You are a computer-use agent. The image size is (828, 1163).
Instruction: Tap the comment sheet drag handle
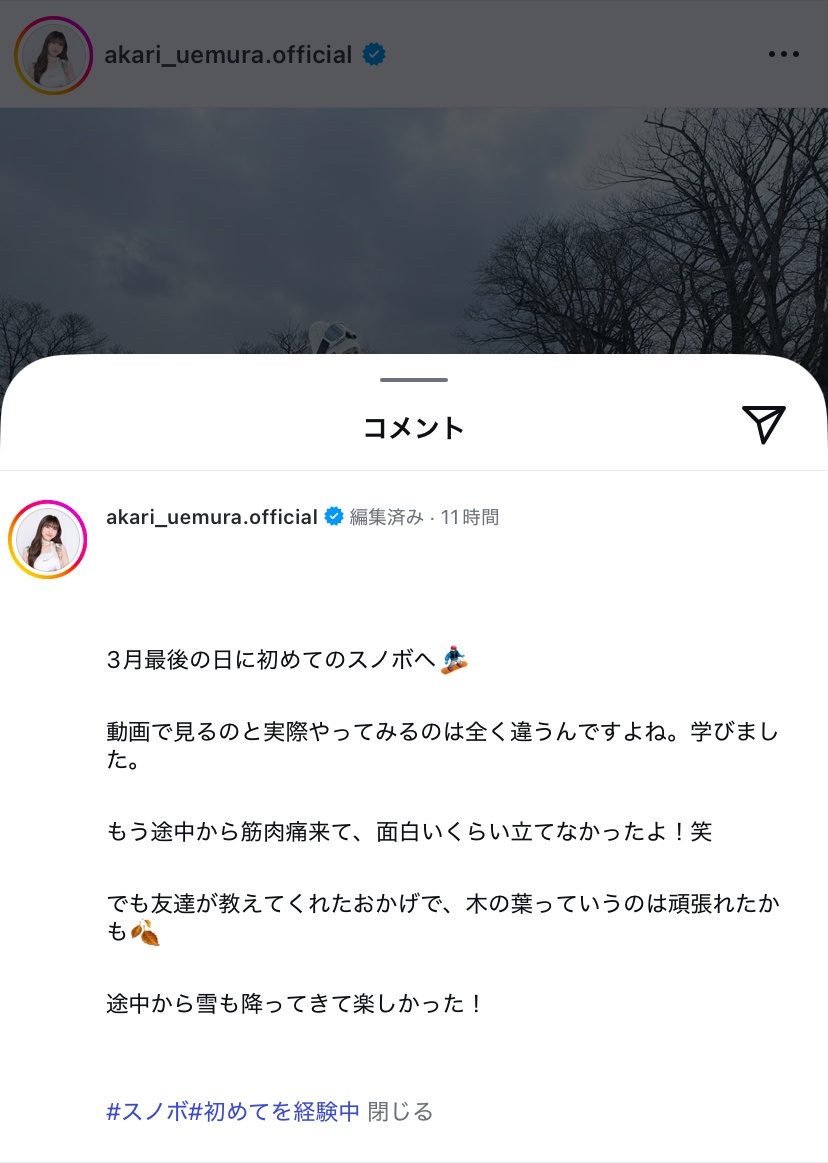click(x=414, y=380)
